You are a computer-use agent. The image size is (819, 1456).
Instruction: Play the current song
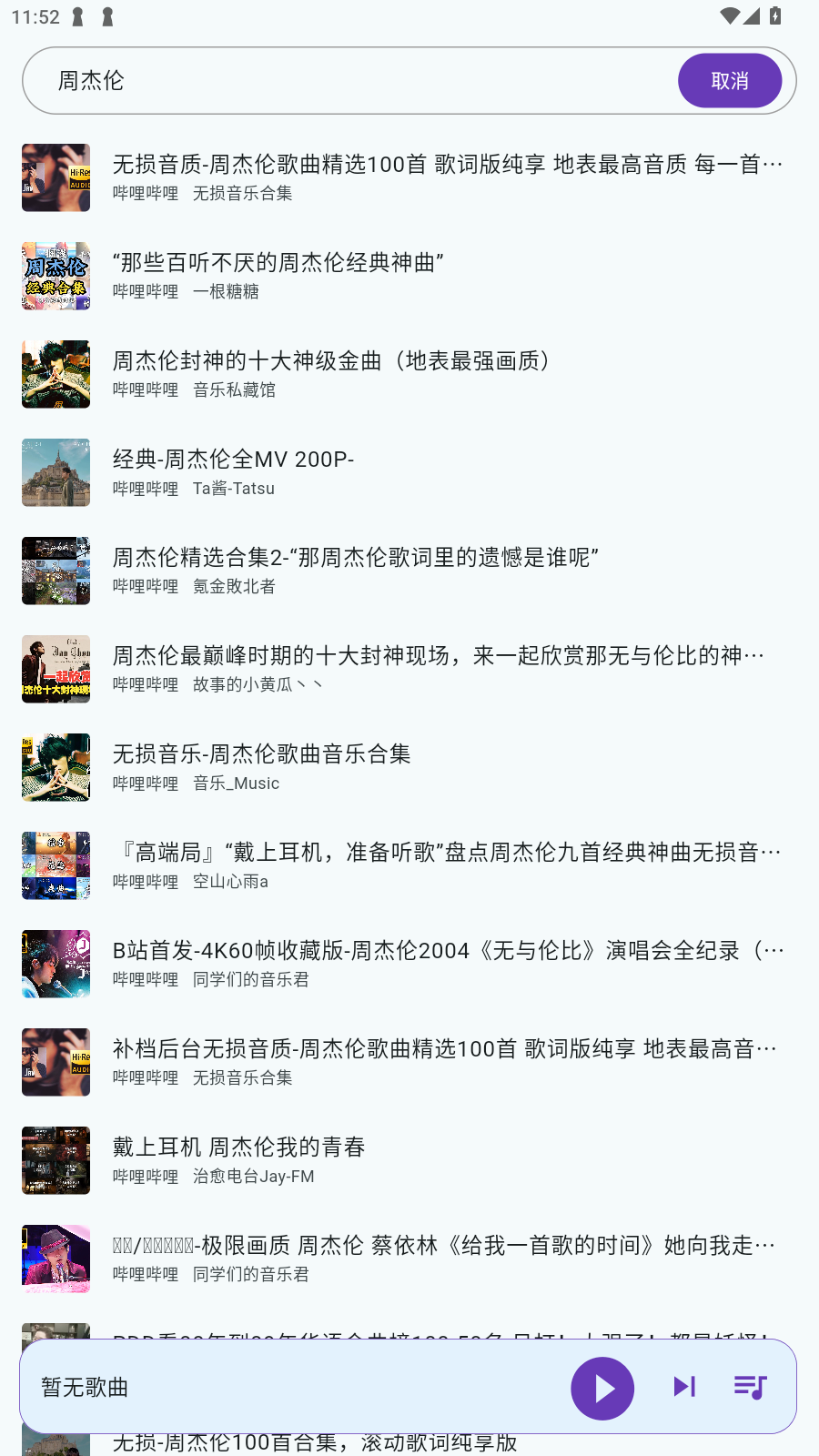602,1388
